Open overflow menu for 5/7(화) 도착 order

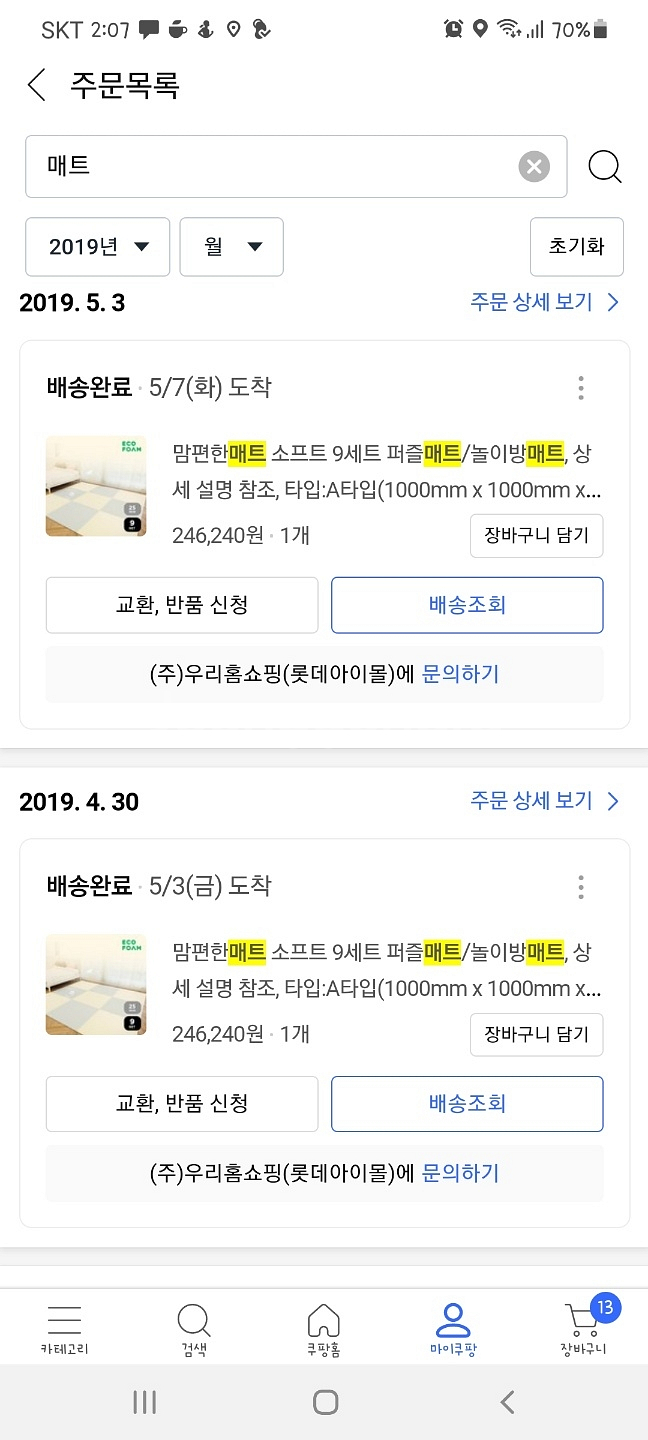pos(581,388)
